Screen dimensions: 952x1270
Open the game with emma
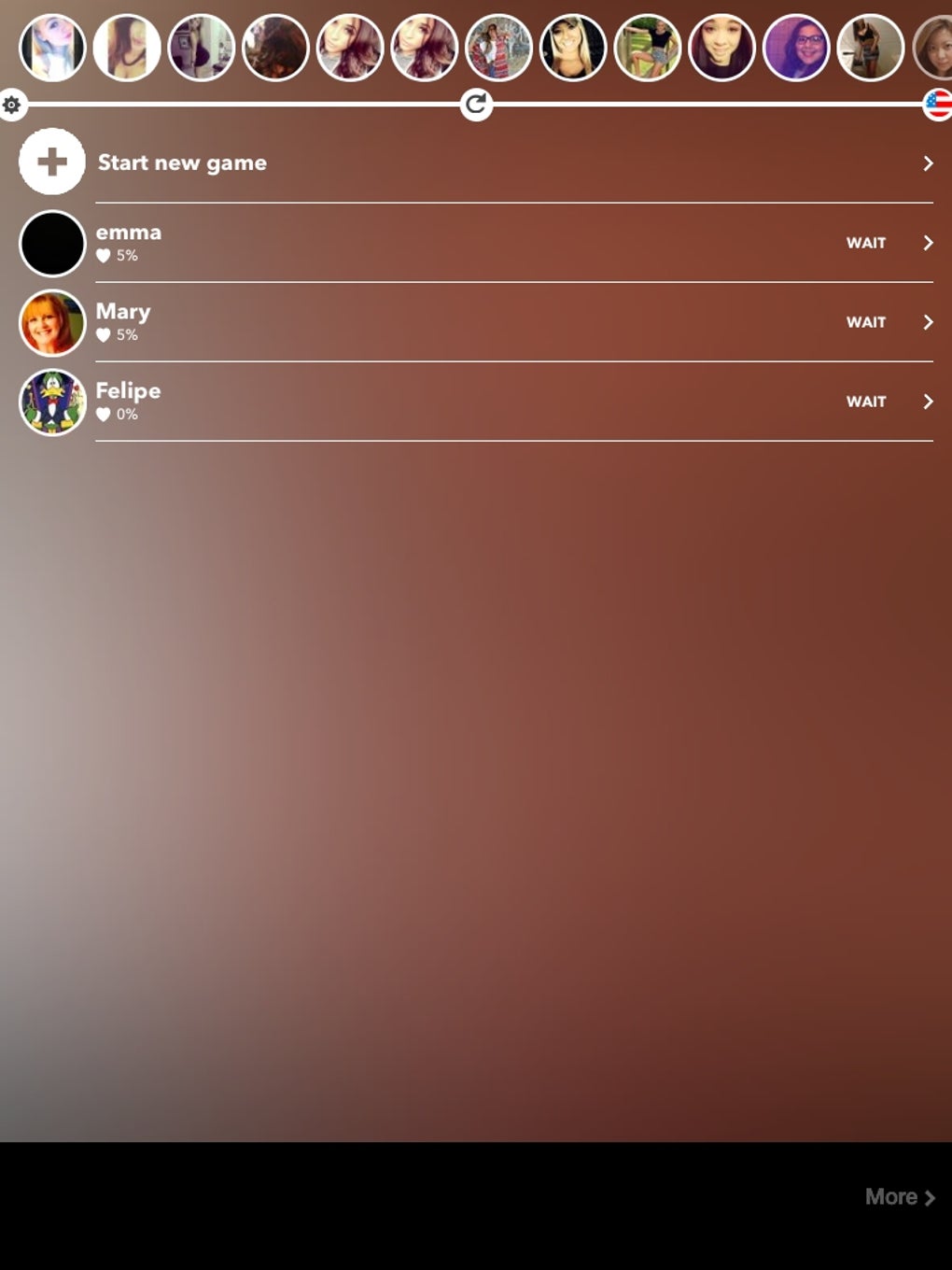click(476, 243)
